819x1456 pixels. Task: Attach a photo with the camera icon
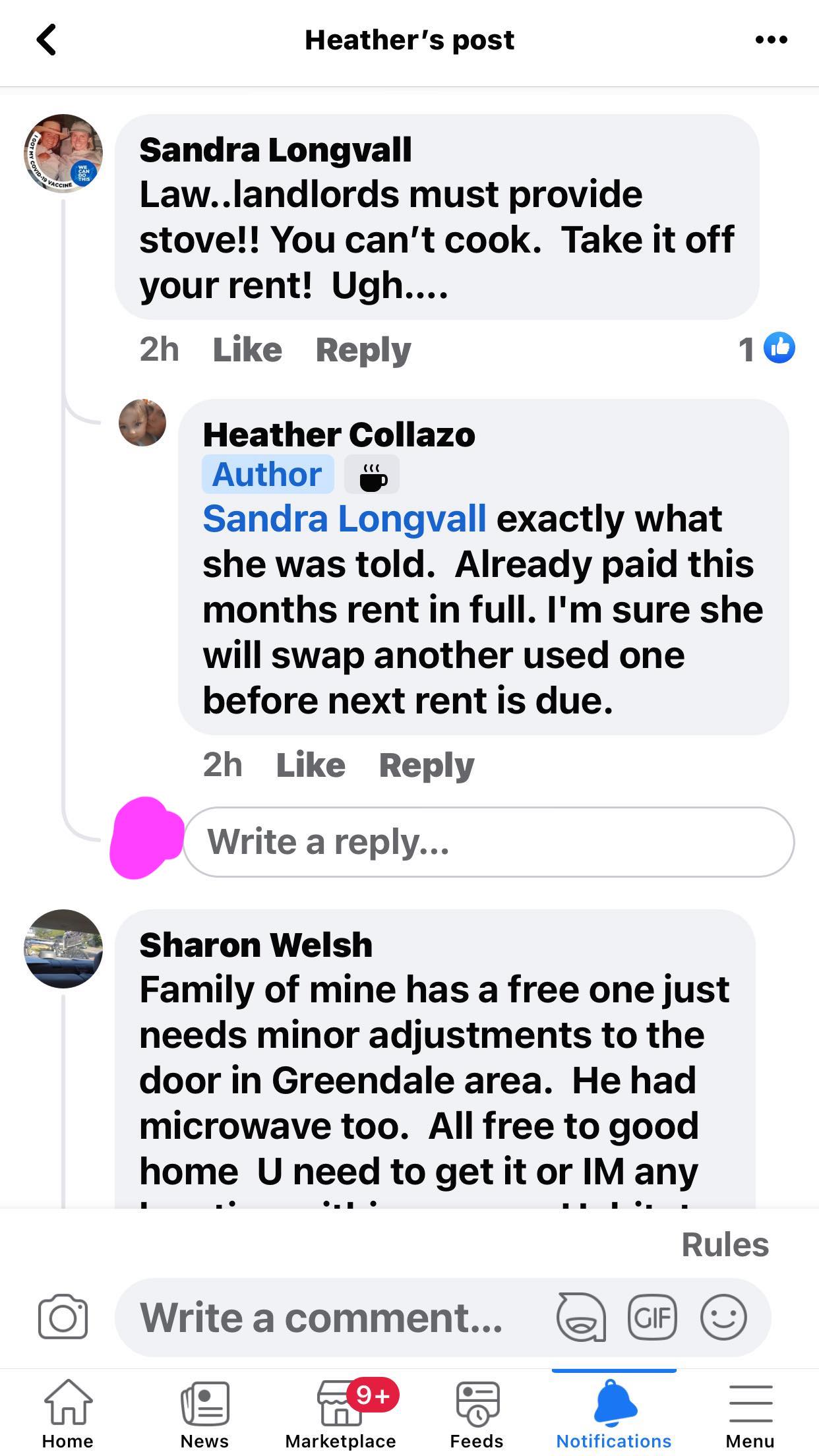[63, 1318]
